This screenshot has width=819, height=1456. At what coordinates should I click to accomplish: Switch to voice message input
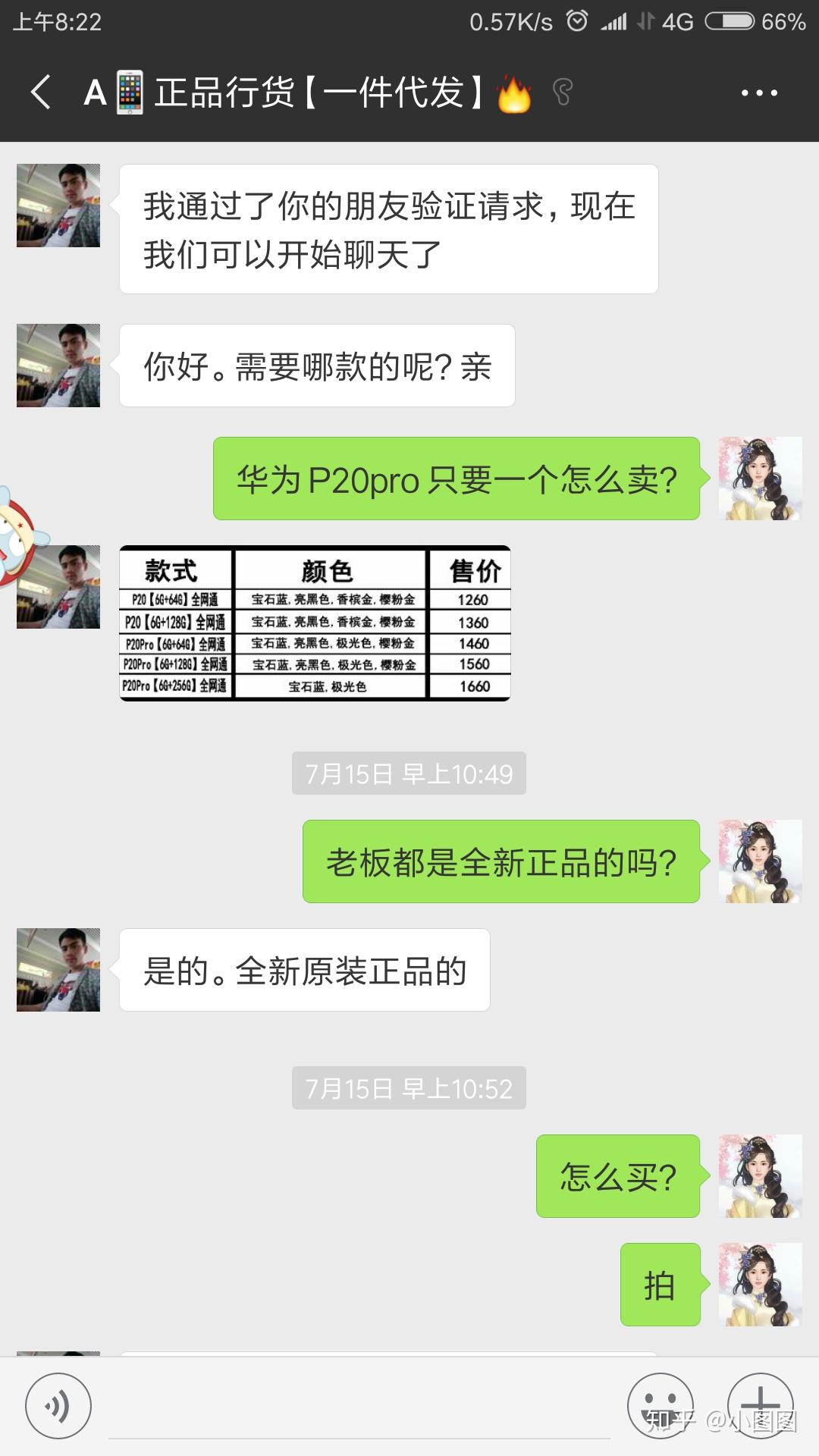tap(58, 1405)
